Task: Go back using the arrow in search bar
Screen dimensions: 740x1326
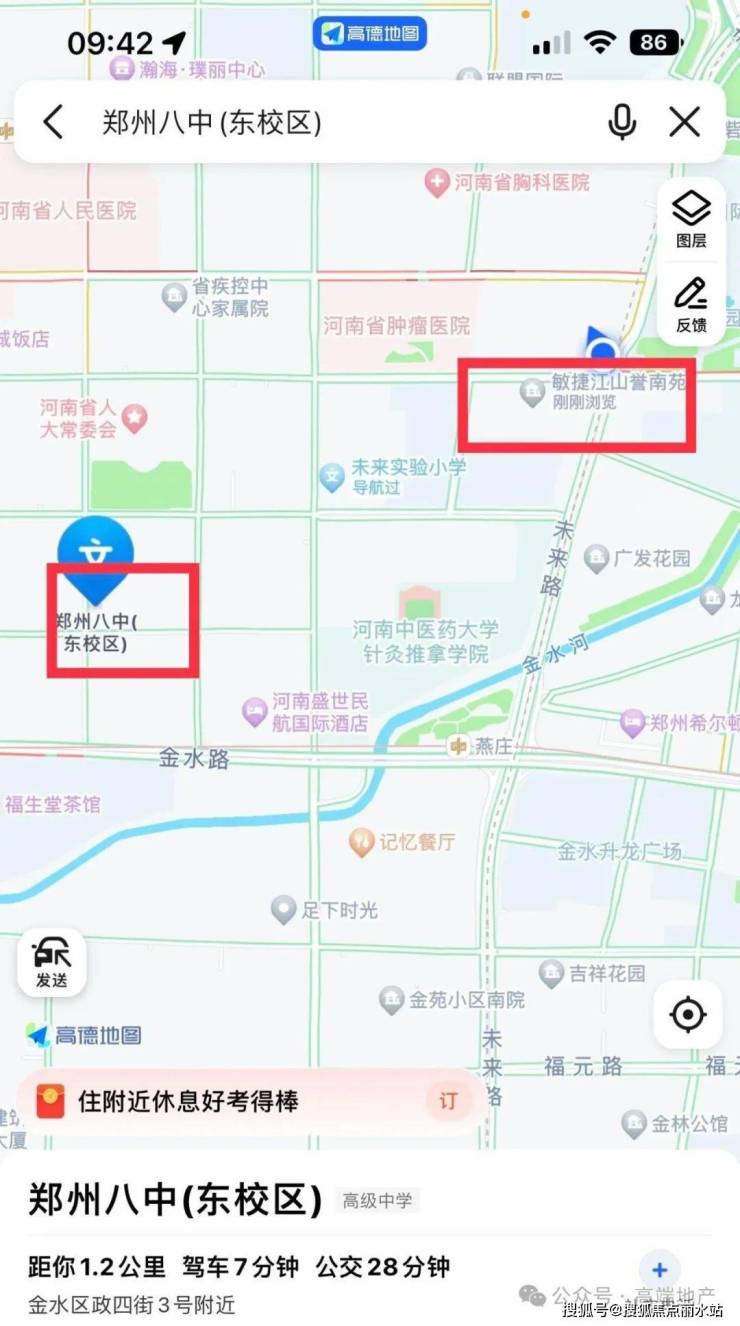Action: point(54,123)
